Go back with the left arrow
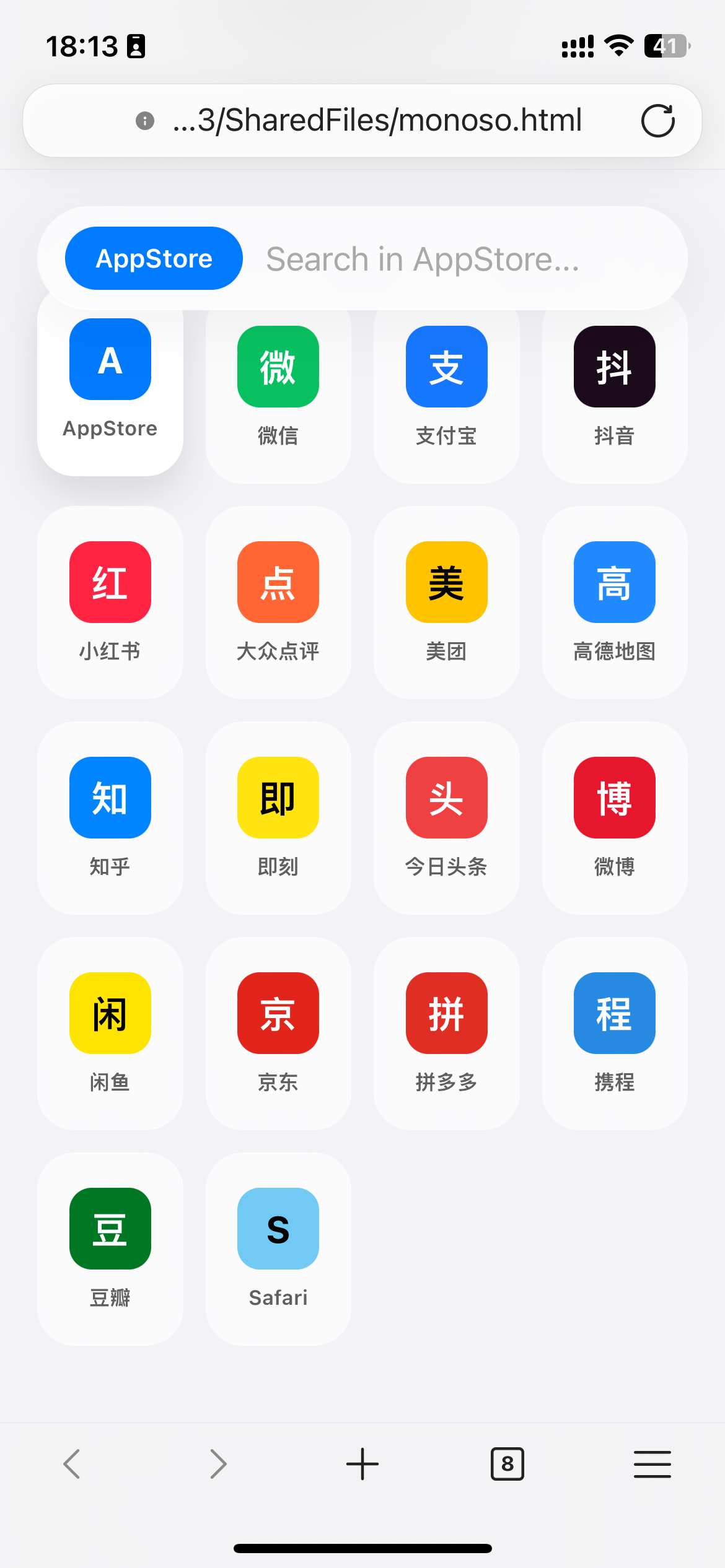The image size is (725, 1568). [x=72, y=1465]
